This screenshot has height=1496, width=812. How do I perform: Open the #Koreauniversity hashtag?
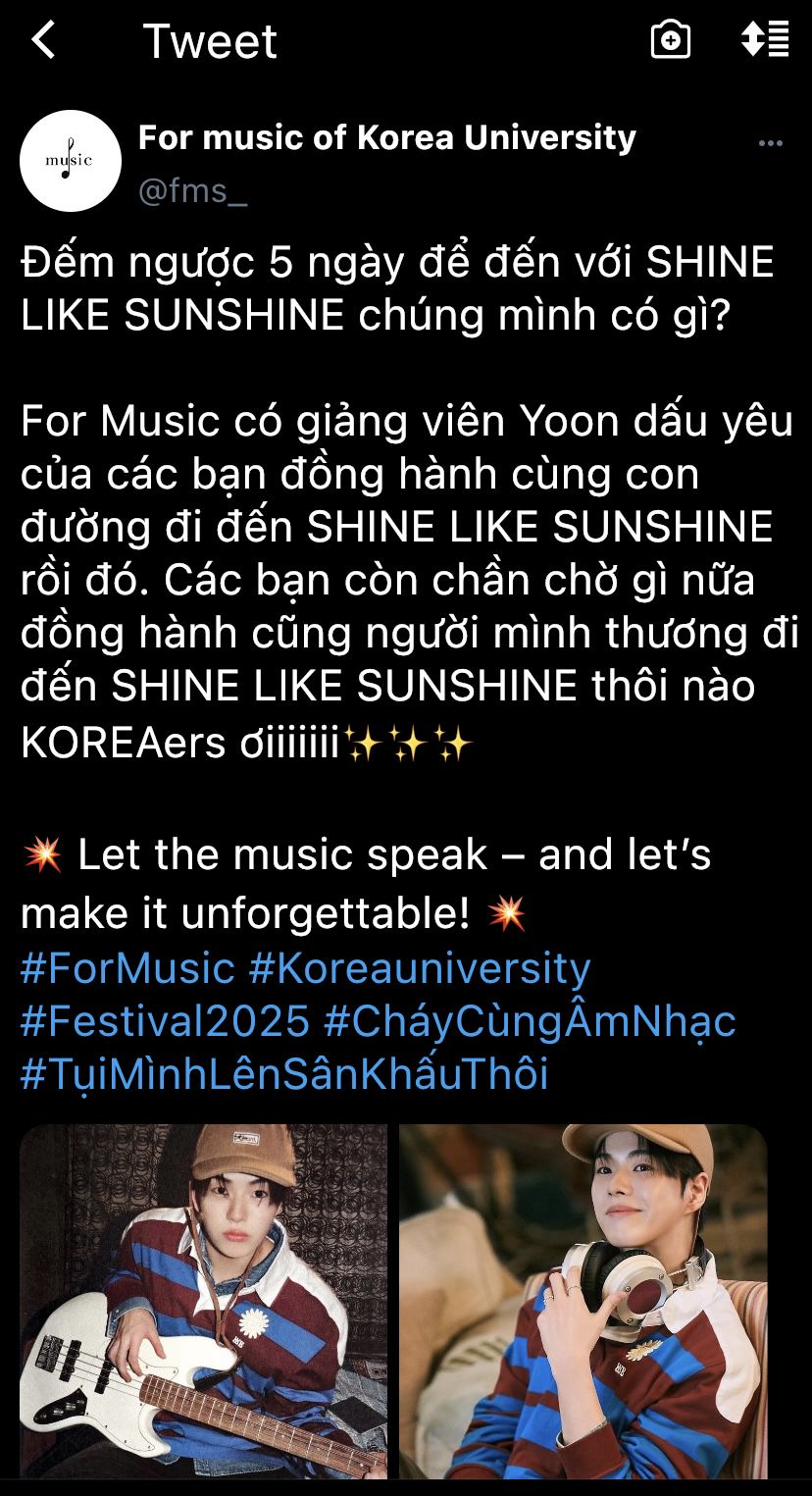[x=420, y=968]
